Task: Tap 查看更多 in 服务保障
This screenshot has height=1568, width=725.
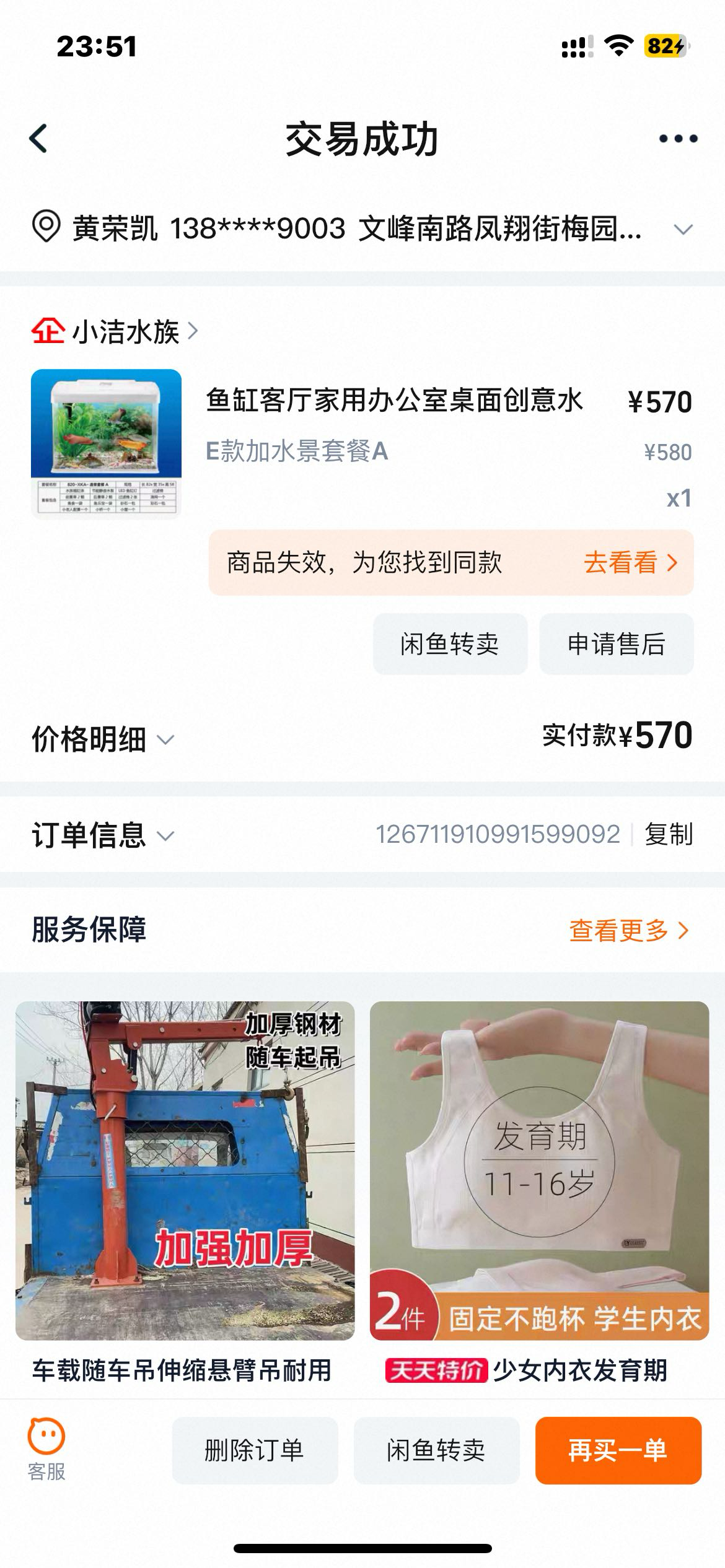Action: click(628, 930)
